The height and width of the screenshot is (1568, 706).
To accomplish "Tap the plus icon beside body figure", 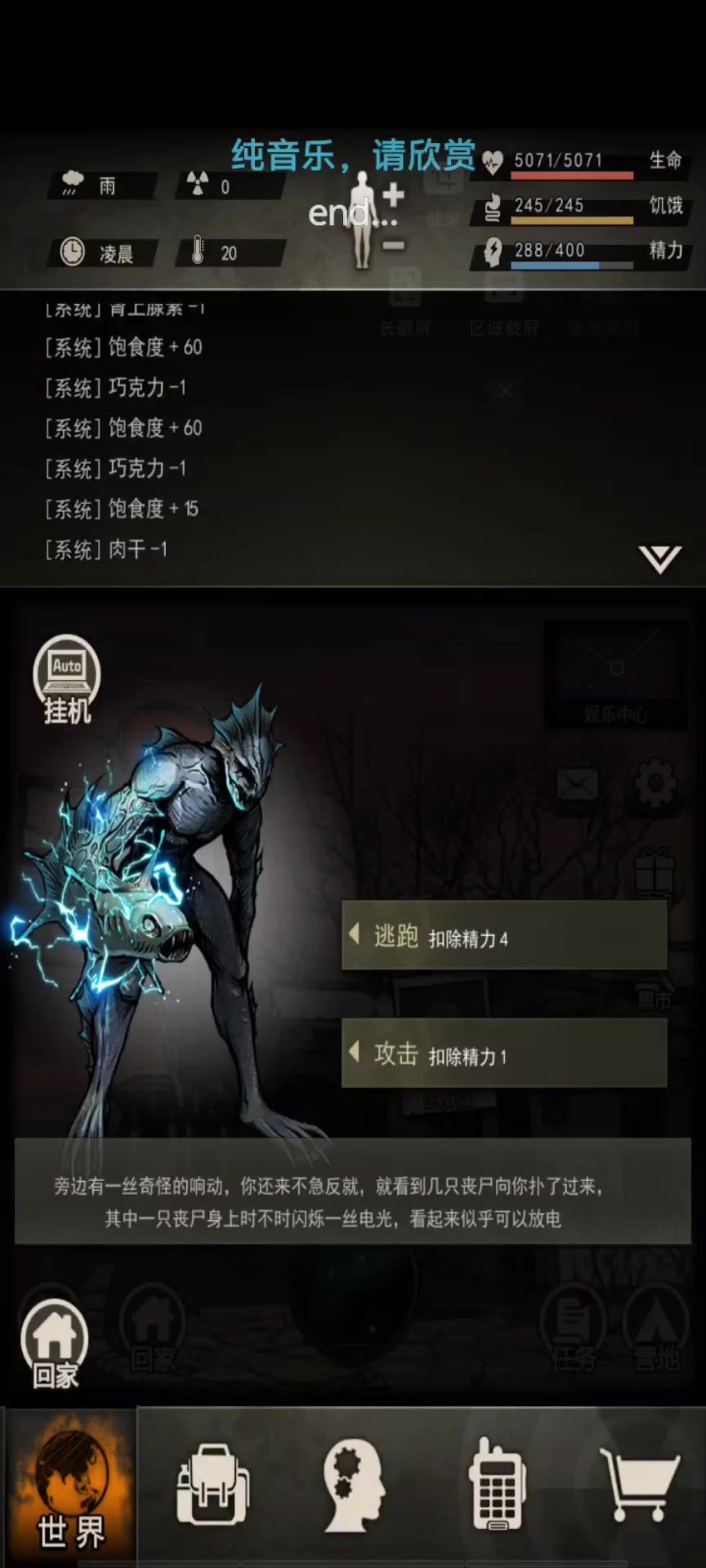I will (394, 195).
